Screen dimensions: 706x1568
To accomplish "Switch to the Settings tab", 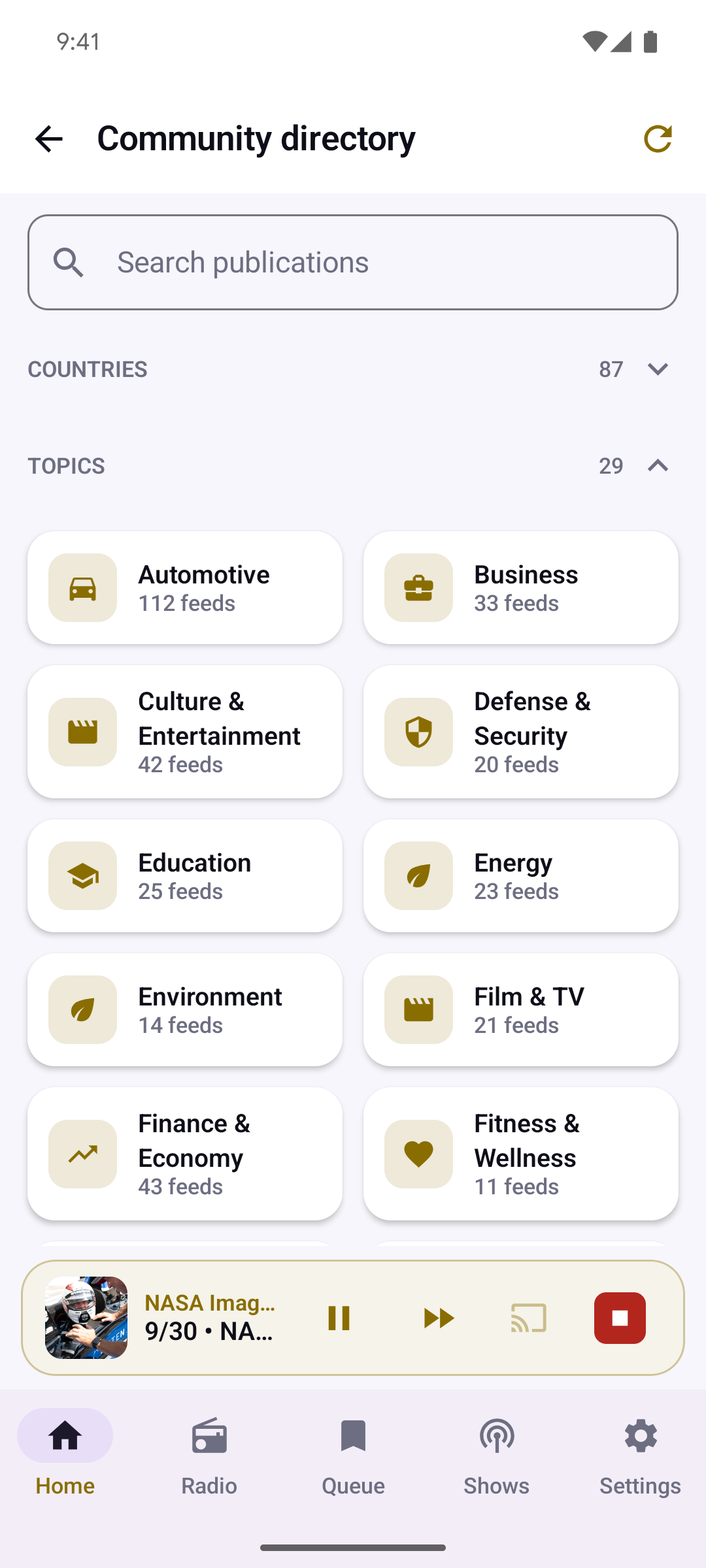I will pyautogui.click(x=641, y=1454).
